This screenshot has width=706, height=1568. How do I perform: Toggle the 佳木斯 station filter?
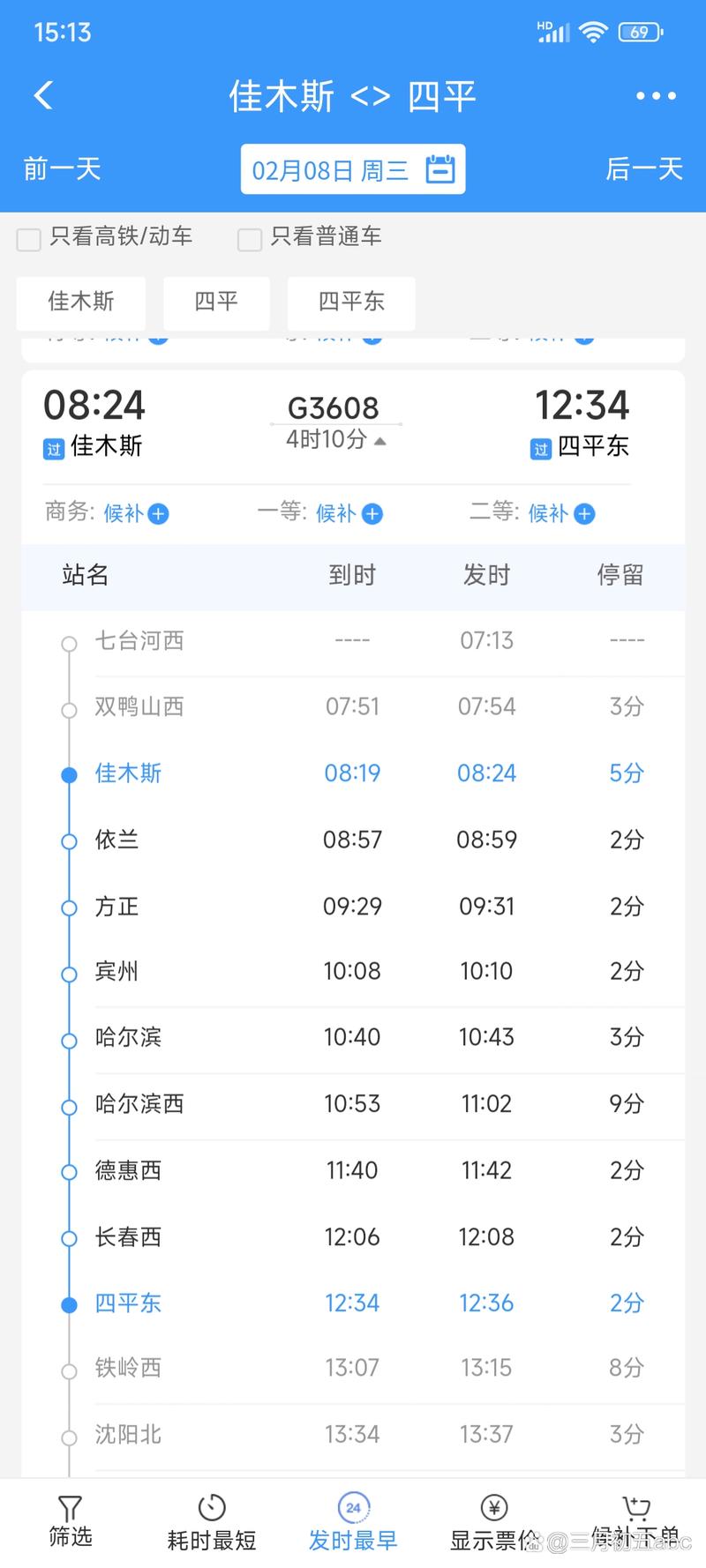81,302
